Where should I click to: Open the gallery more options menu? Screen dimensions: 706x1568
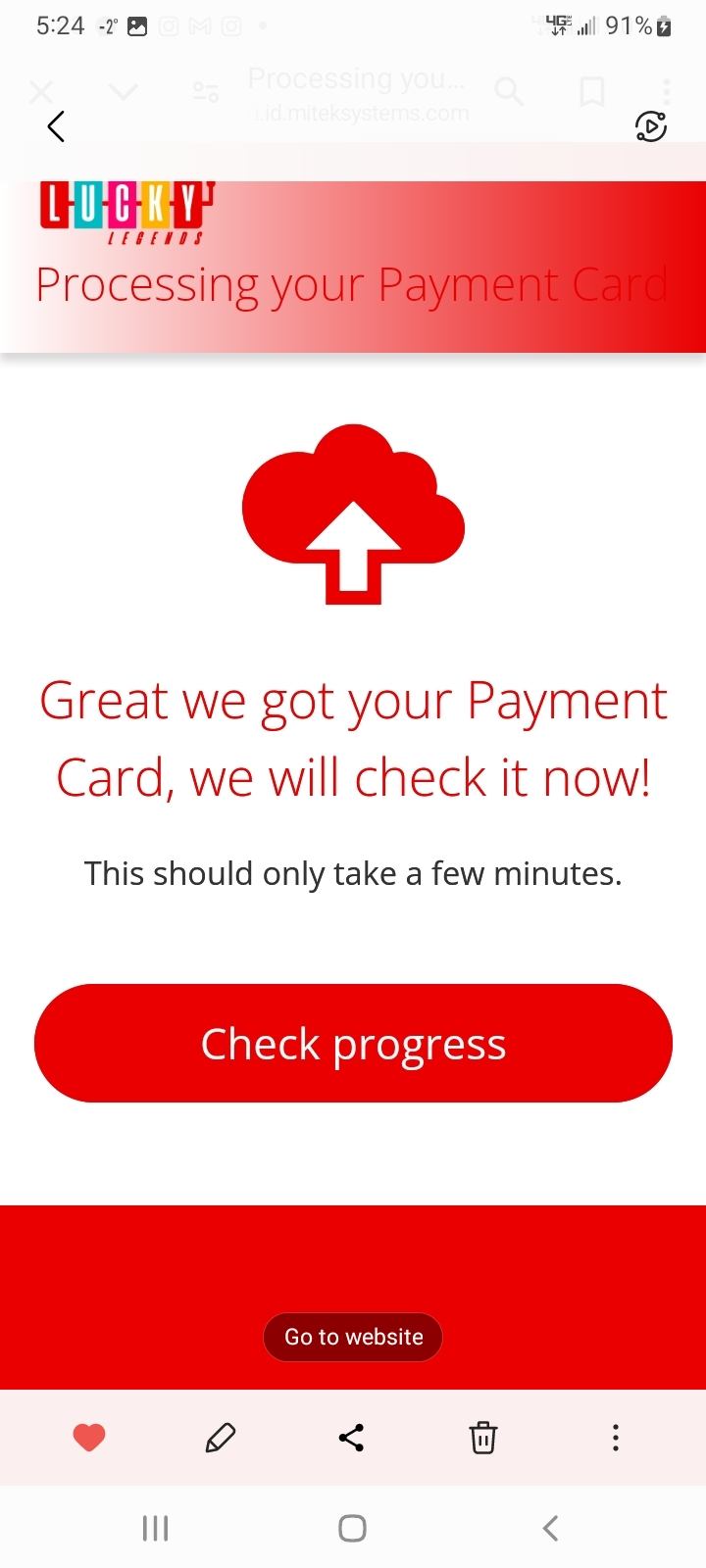tap(615, 1438)
